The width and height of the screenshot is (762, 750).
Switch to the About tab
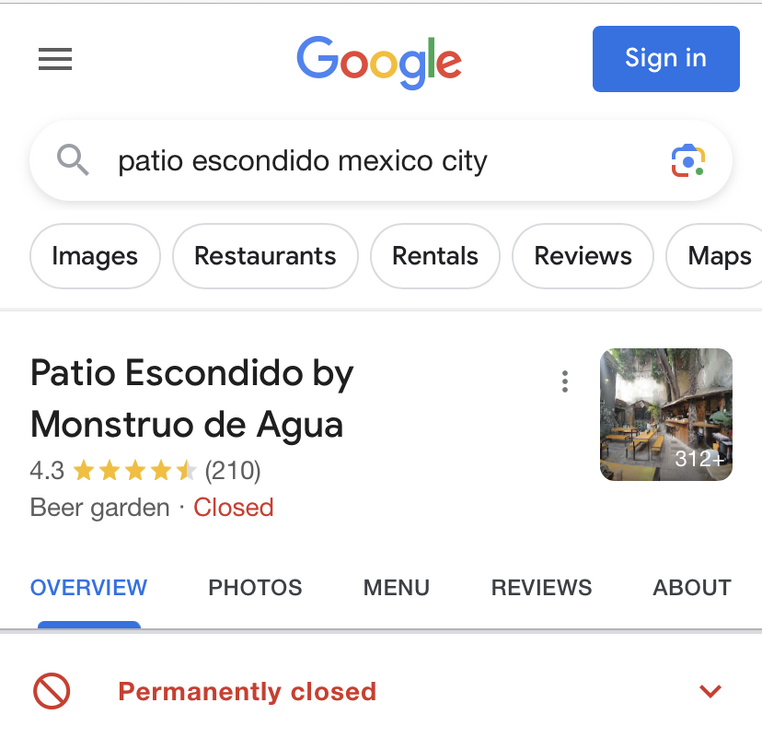[x=691, y=588]
